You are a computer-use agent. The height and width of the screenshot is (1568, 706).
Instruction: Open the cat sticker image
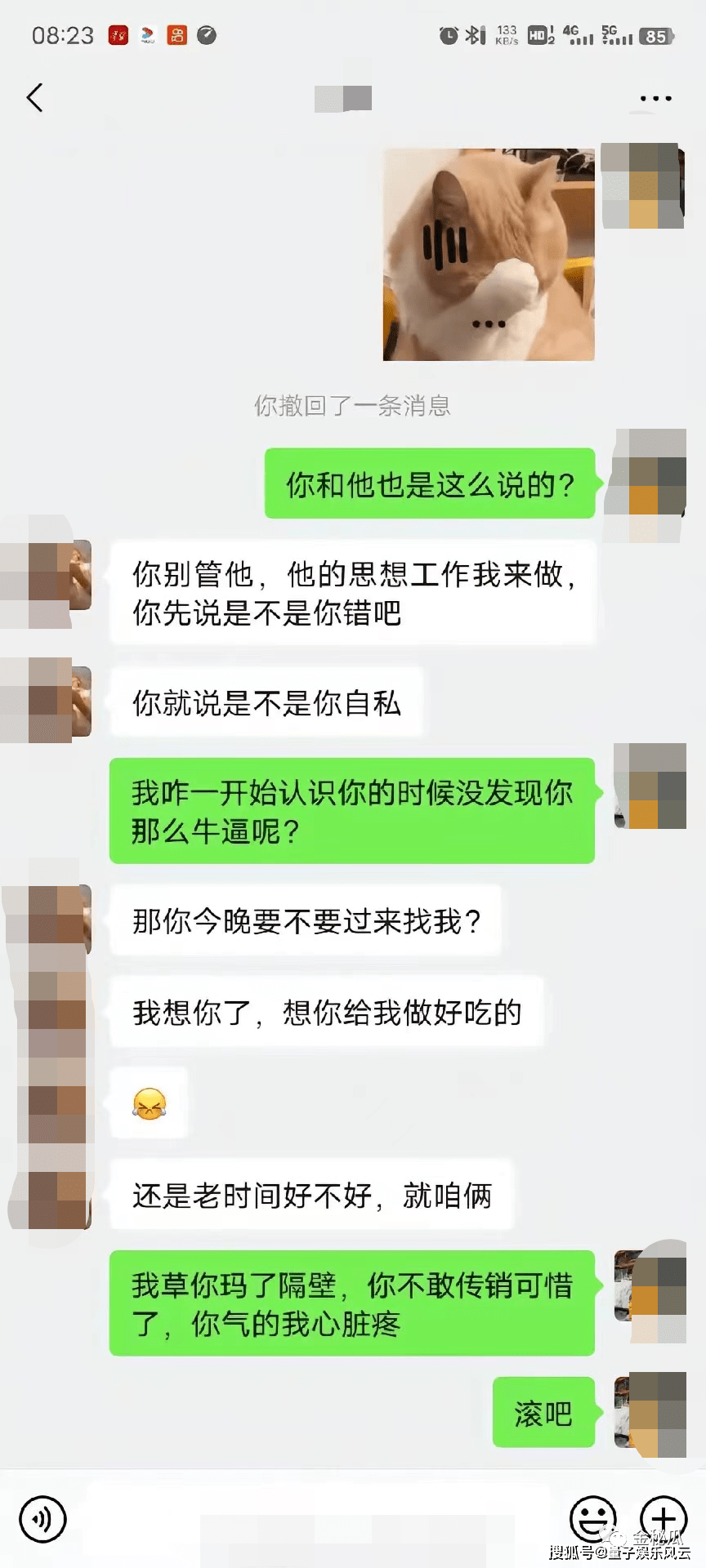tap(489, 254)
